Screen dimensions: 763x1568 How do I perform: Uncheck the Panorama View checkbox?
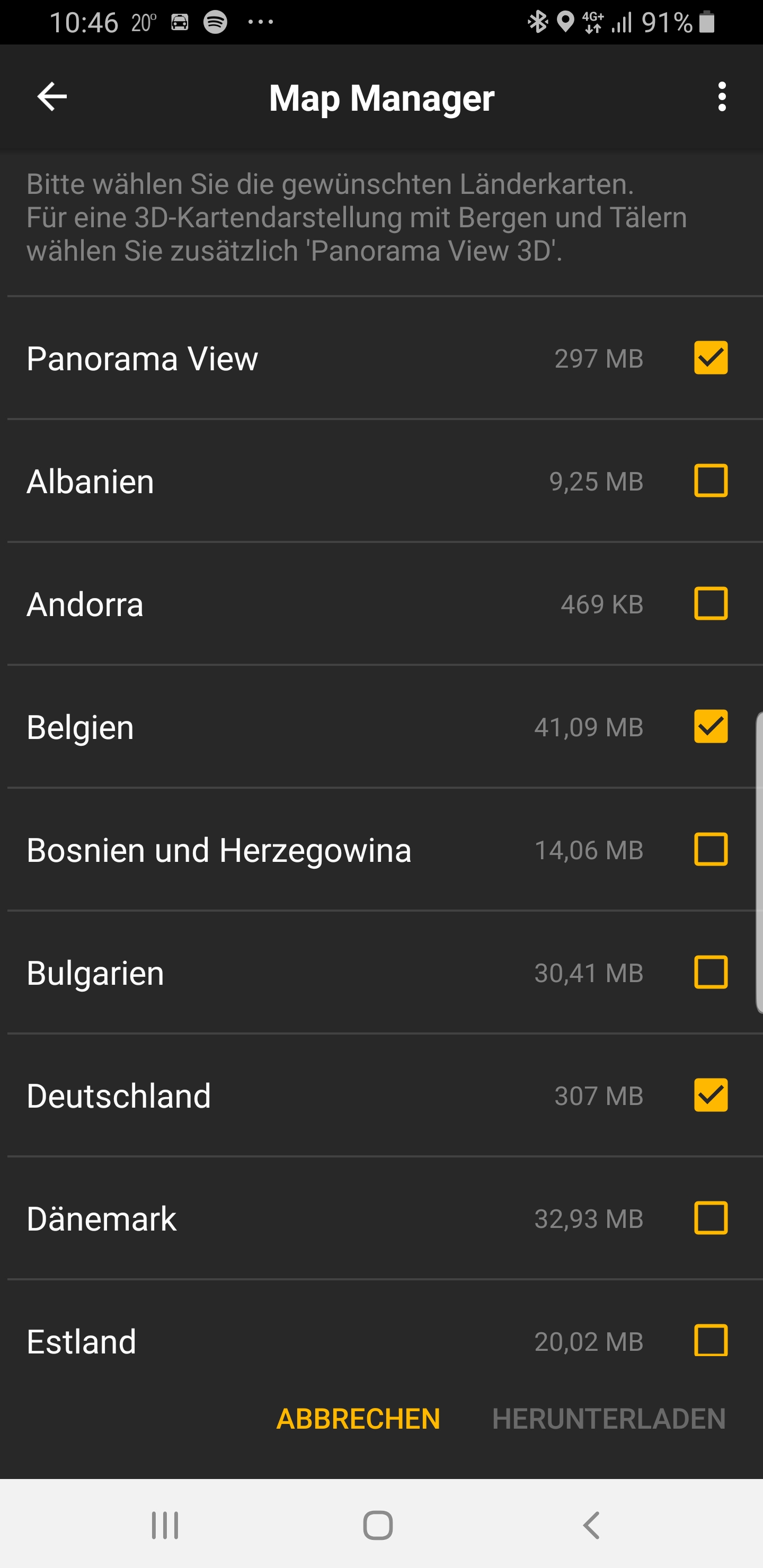[x=711, y=358]
